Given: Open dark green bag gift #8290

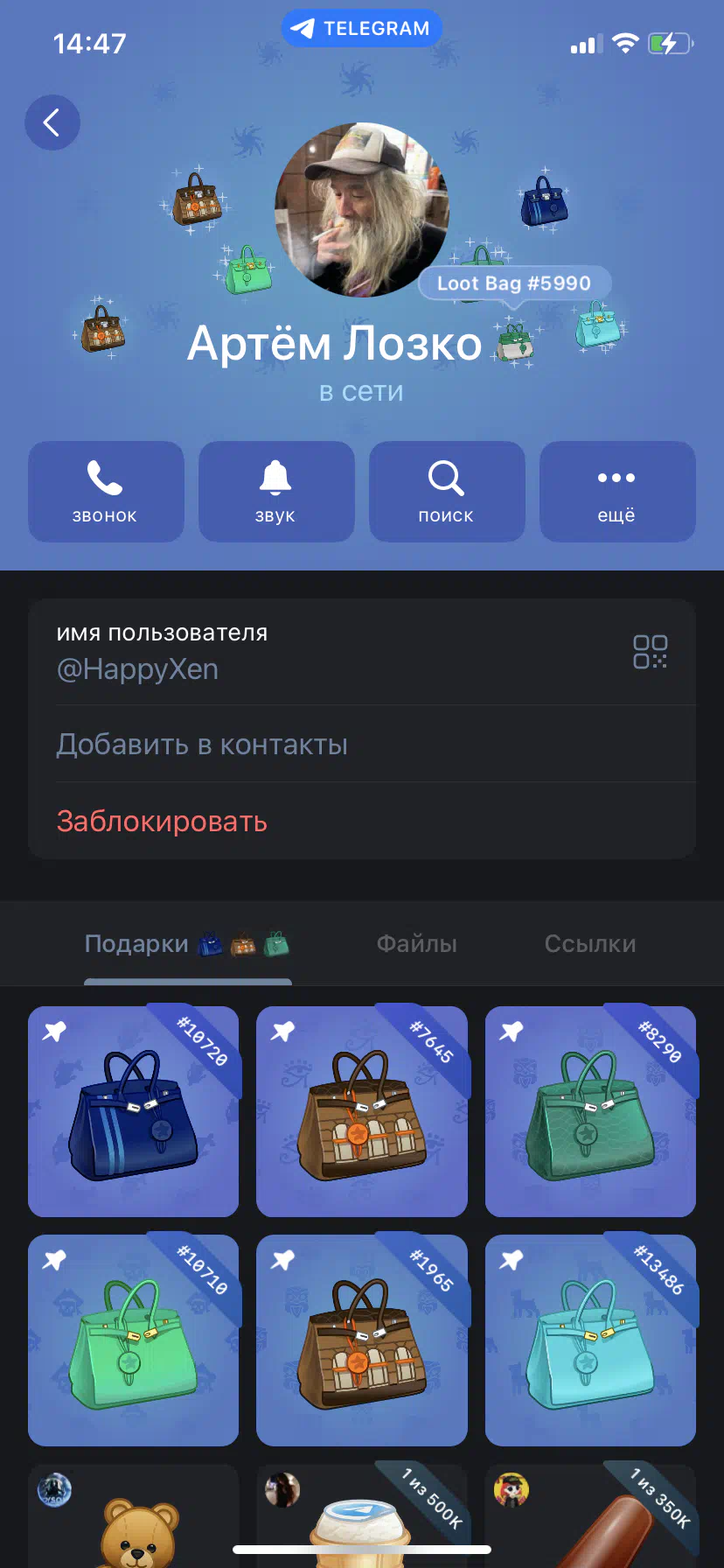Looking at the screenshot, I should 590,1111.
